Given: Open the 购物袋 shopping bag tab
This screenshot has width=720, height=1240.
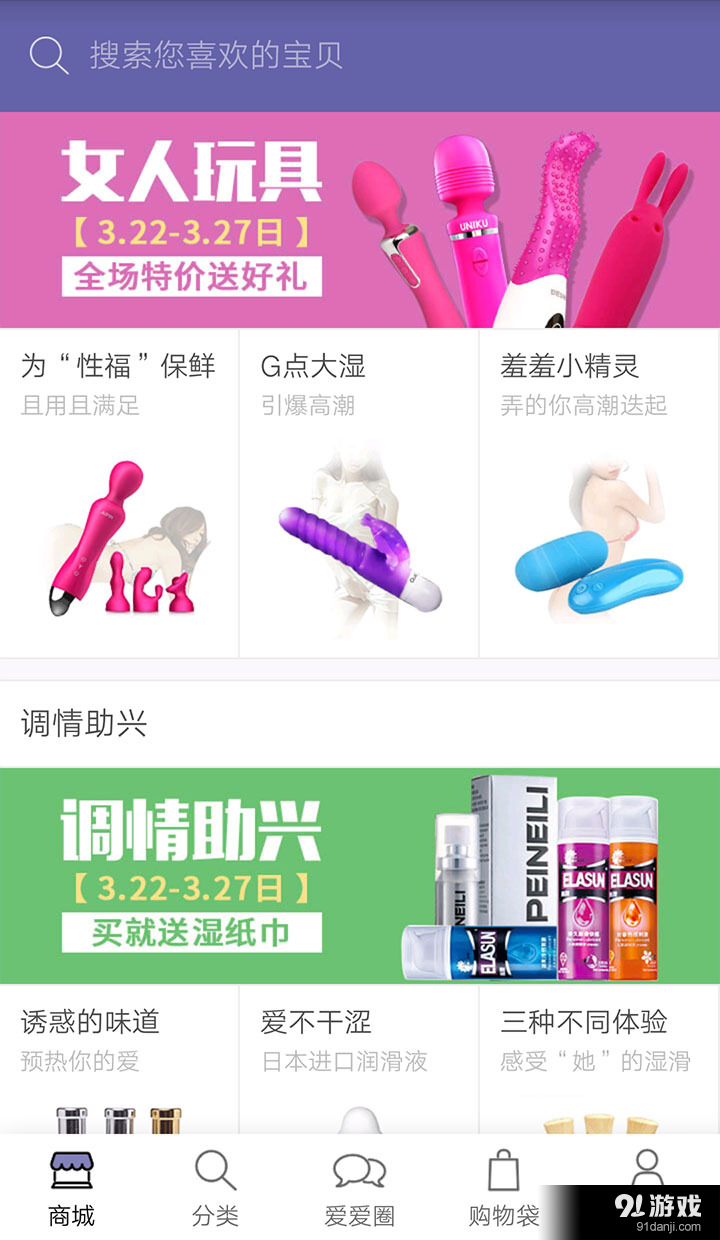Looking at the screenshot, I should click(504, 1188).
